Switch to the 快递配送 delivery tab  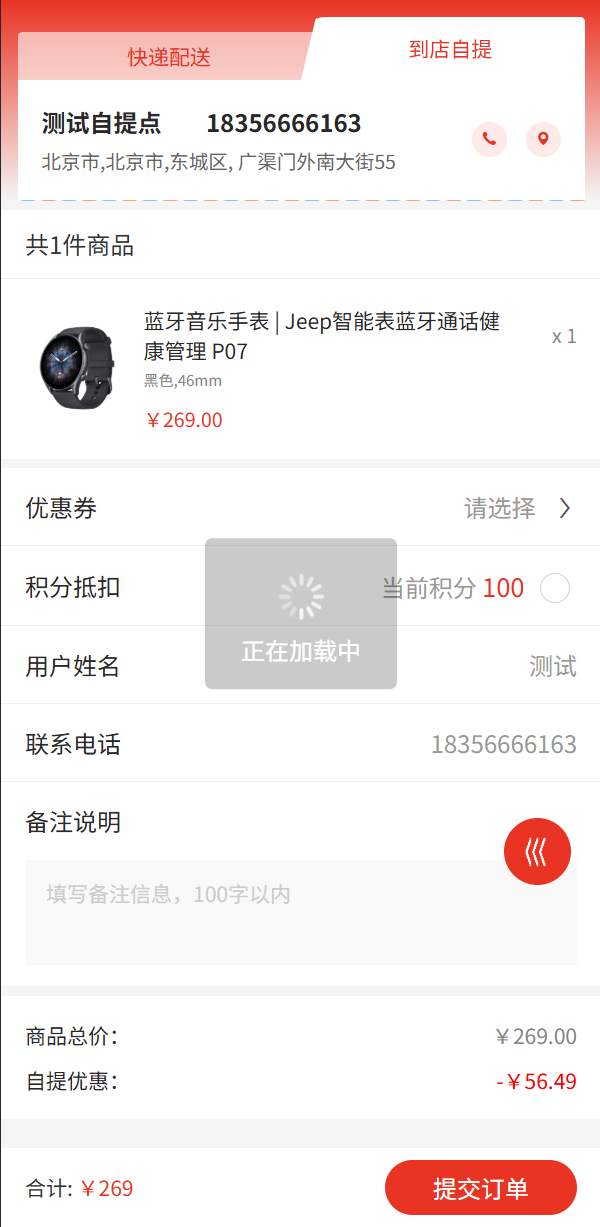169,57
